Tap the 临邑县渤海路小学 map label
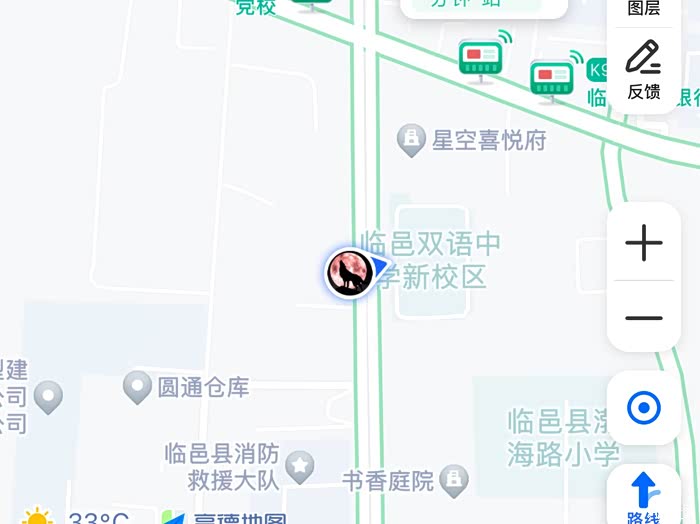This screenshot has height=524, width=700. [x=558, y=437]
